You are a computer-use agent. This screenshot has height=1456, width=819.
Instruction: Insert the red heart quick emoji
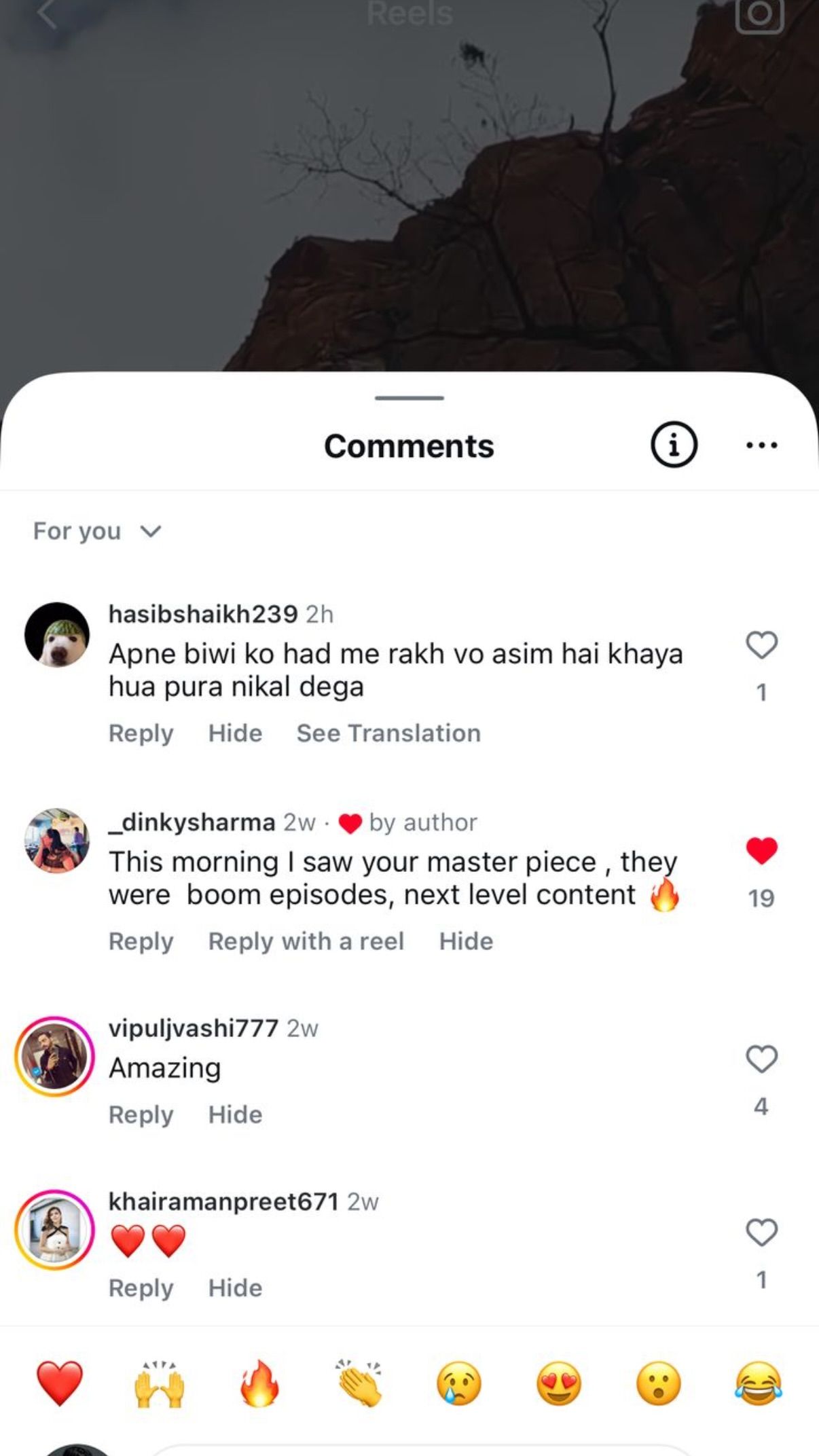(60, 1383)
